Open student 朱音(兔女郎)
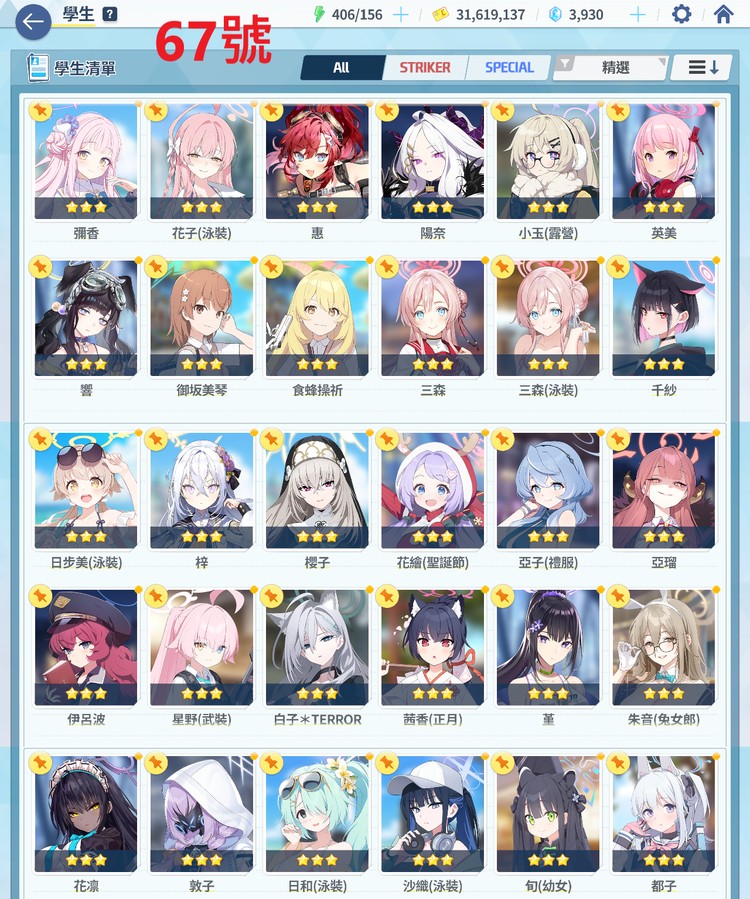The image size is (750, 899). 663,647
